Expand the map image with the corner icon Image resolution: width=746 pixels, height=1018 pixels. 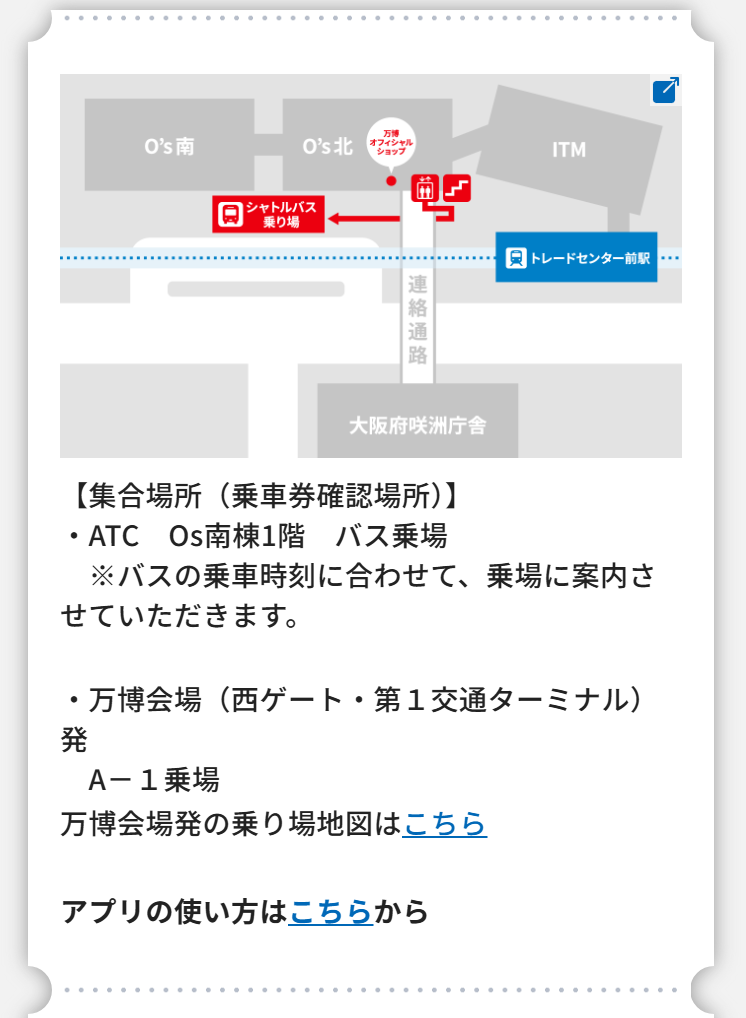pyautogui.click(x=666, y=91)
